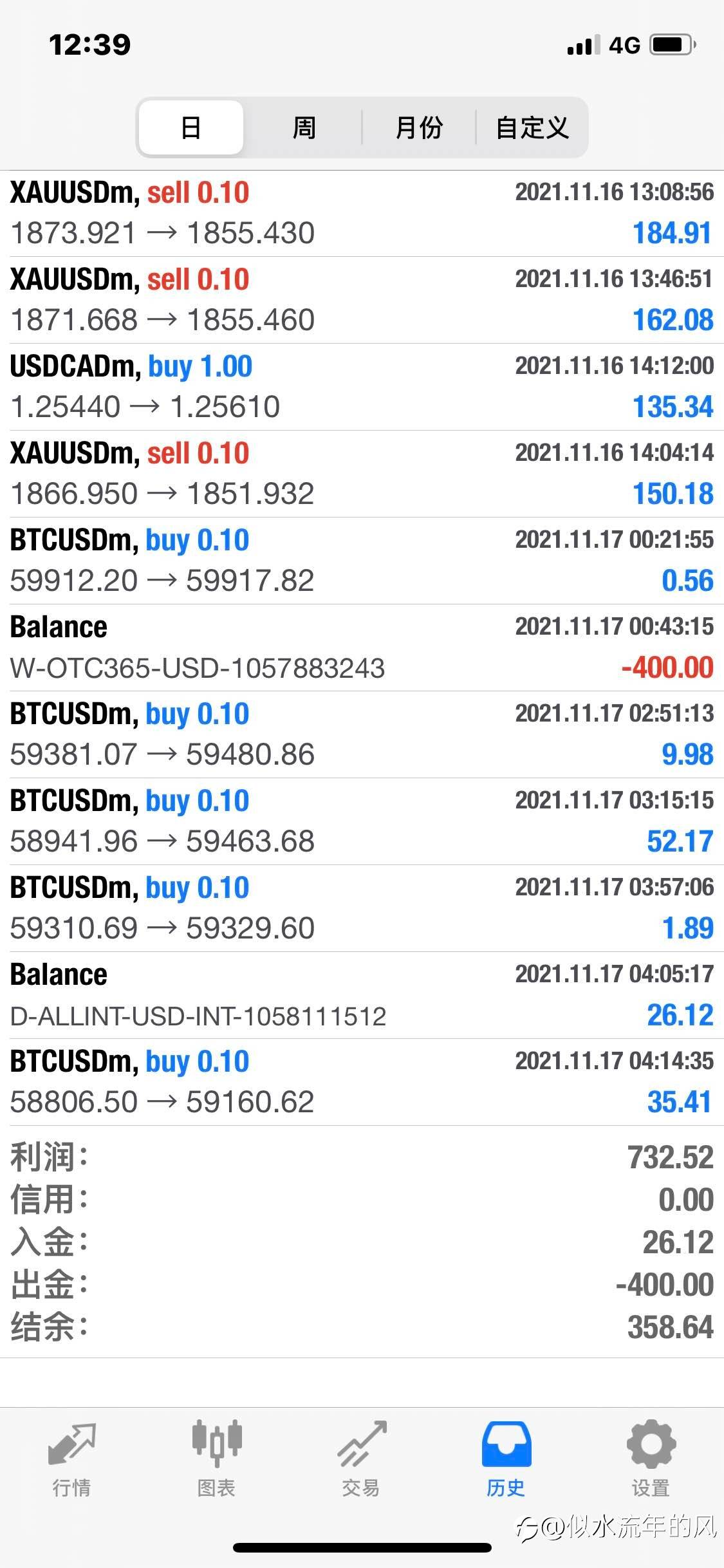Open the BTCUSDm trade with profit 0.56
Image resolution: width=724 pixels, height=1568 pixels.
(362, 561)
